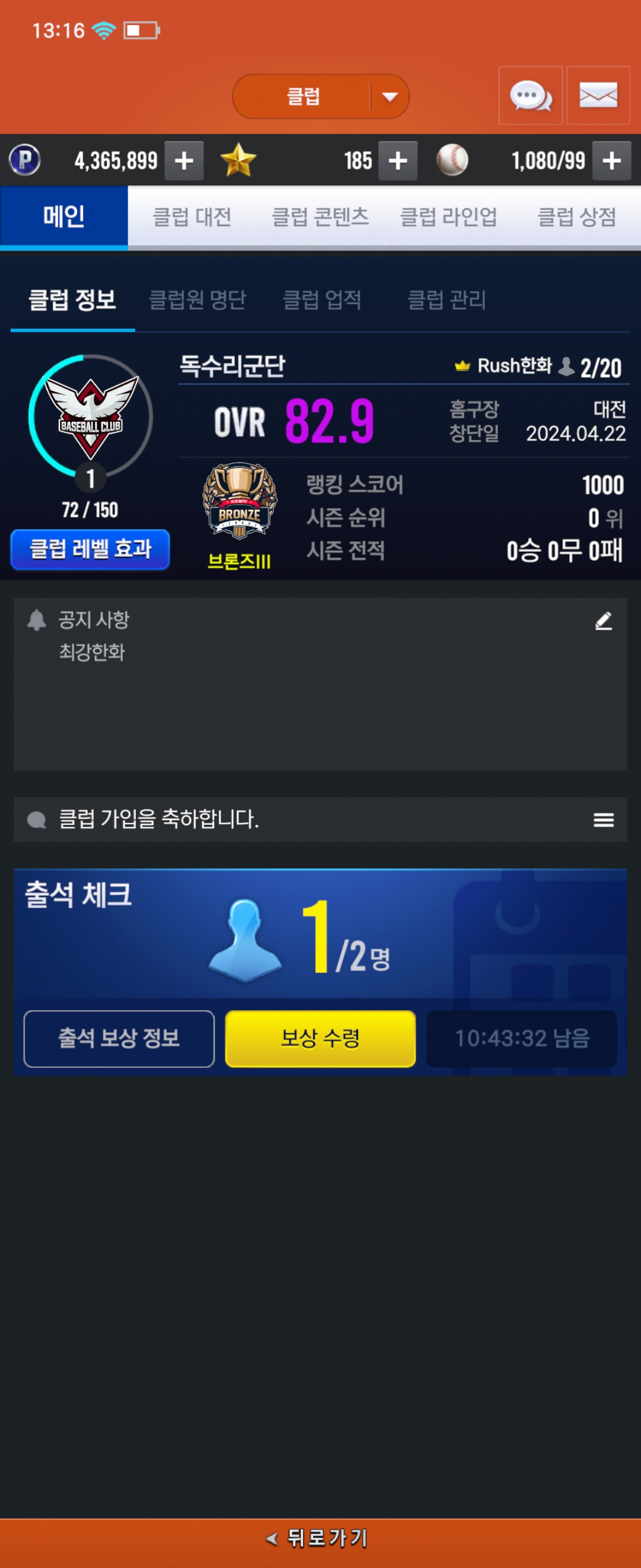Switch to 클럽 라인업 tab
The image size is (641, 1568).
[x=448, y=217]
